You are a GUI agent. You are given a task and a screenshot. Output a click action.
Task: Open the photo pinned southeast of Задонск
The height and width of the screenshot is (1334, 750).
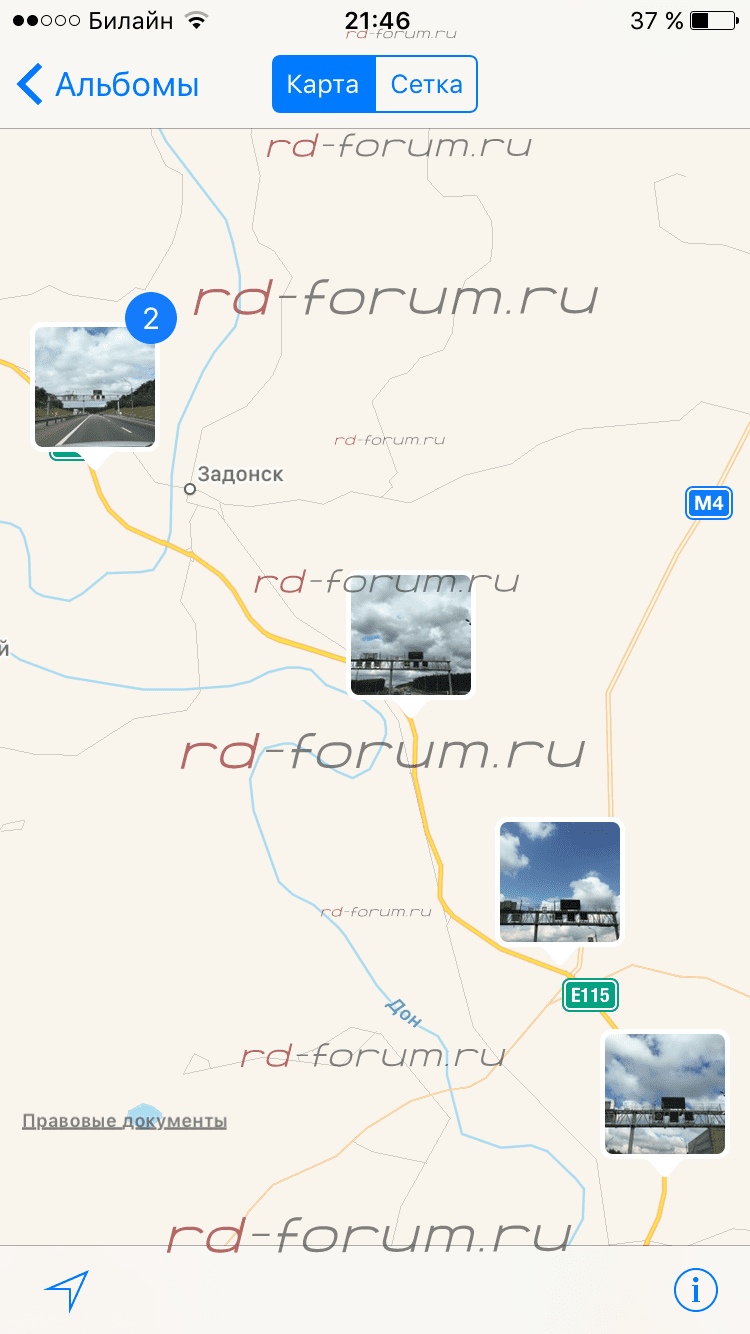click(x=410, y=634)
